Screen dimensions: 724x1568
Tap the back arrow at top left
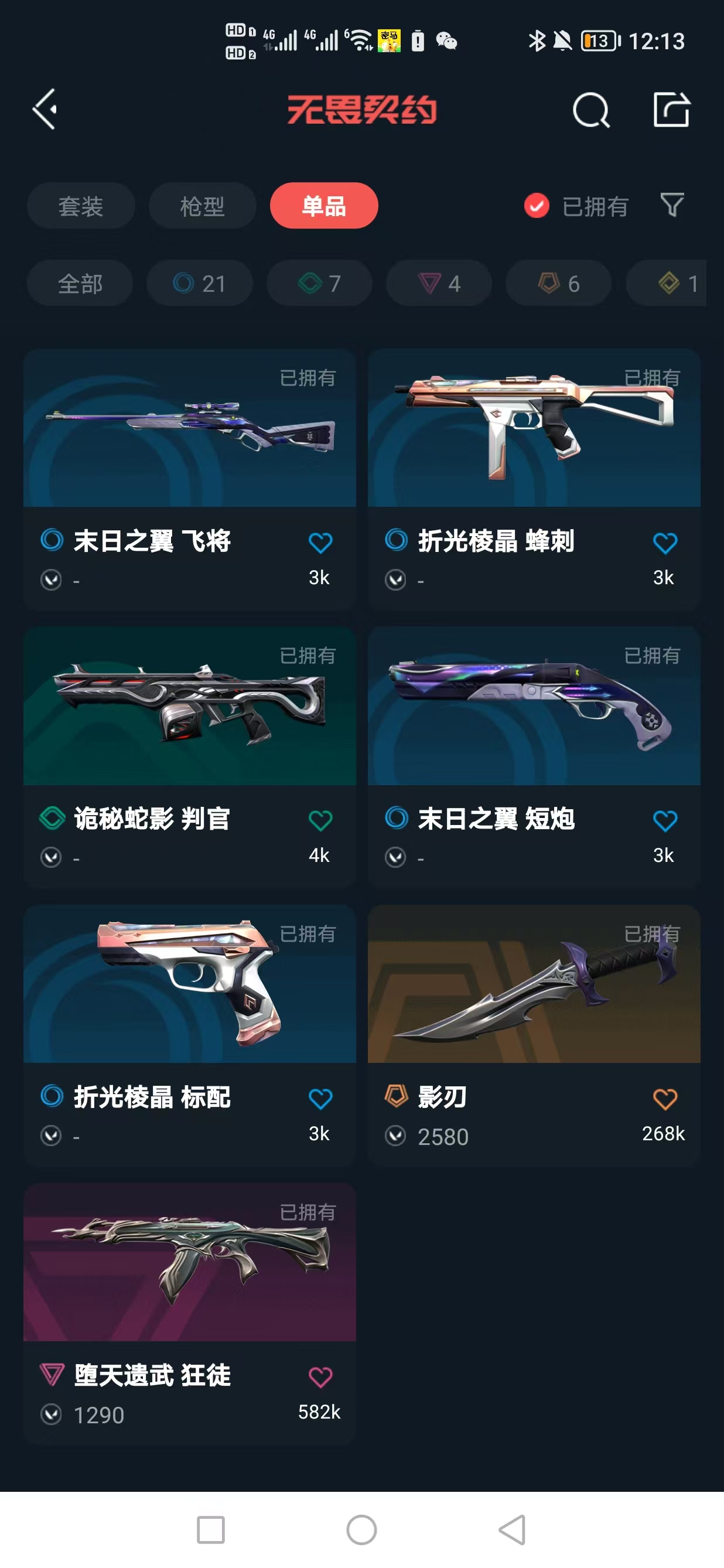click(45, 110)
